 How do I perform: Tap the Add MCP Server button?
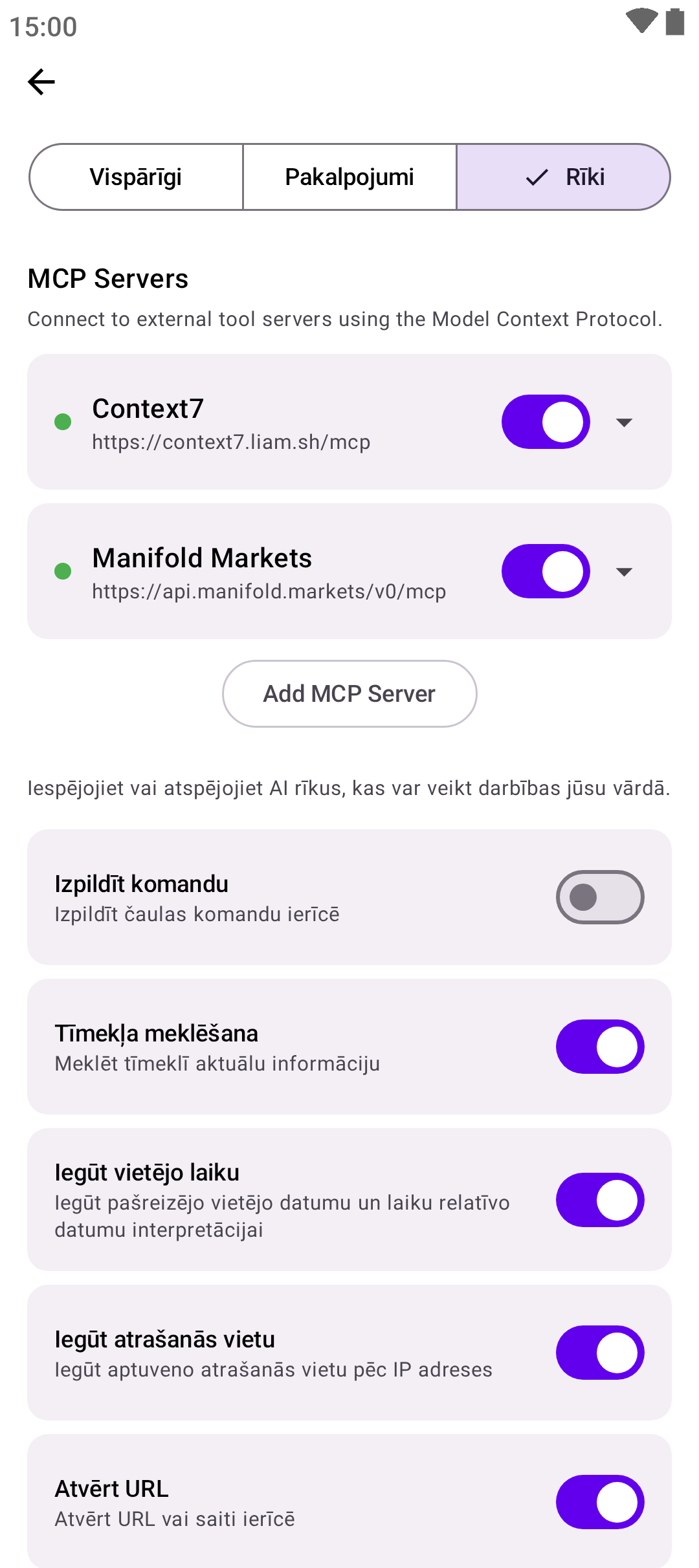coord(349,693)
